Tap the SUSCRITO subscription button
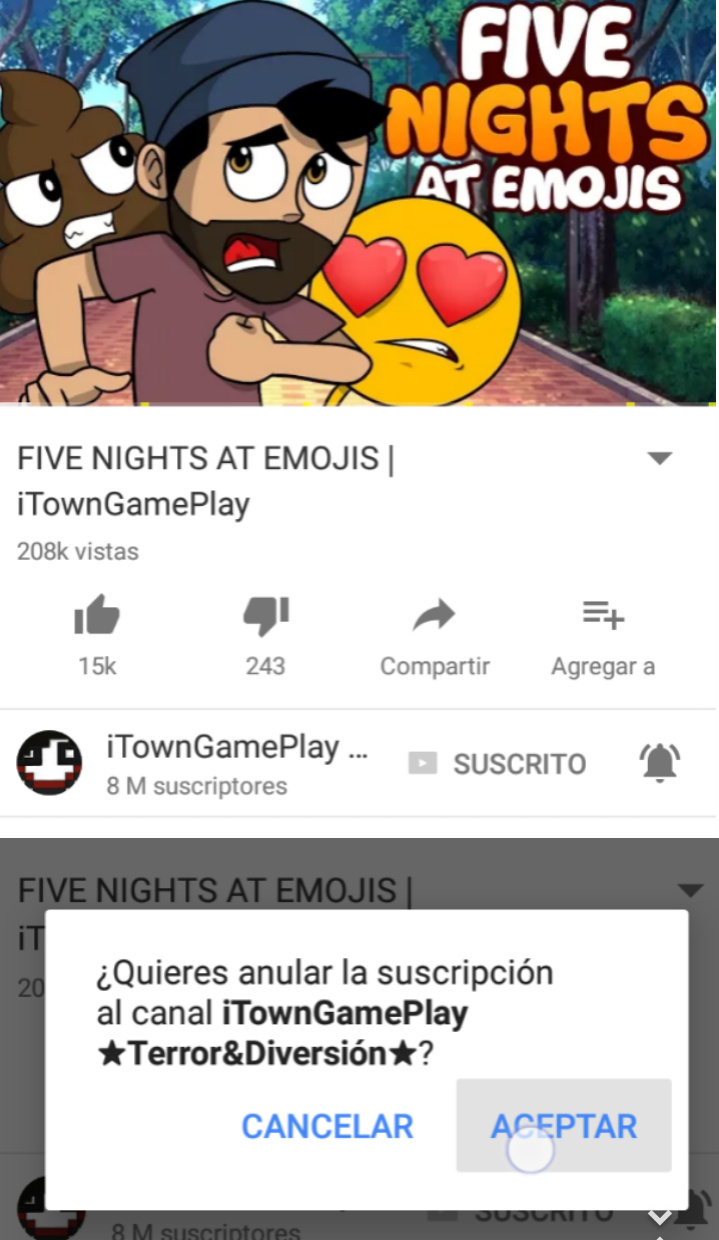The image size is (719, 1240). (497, 764)
